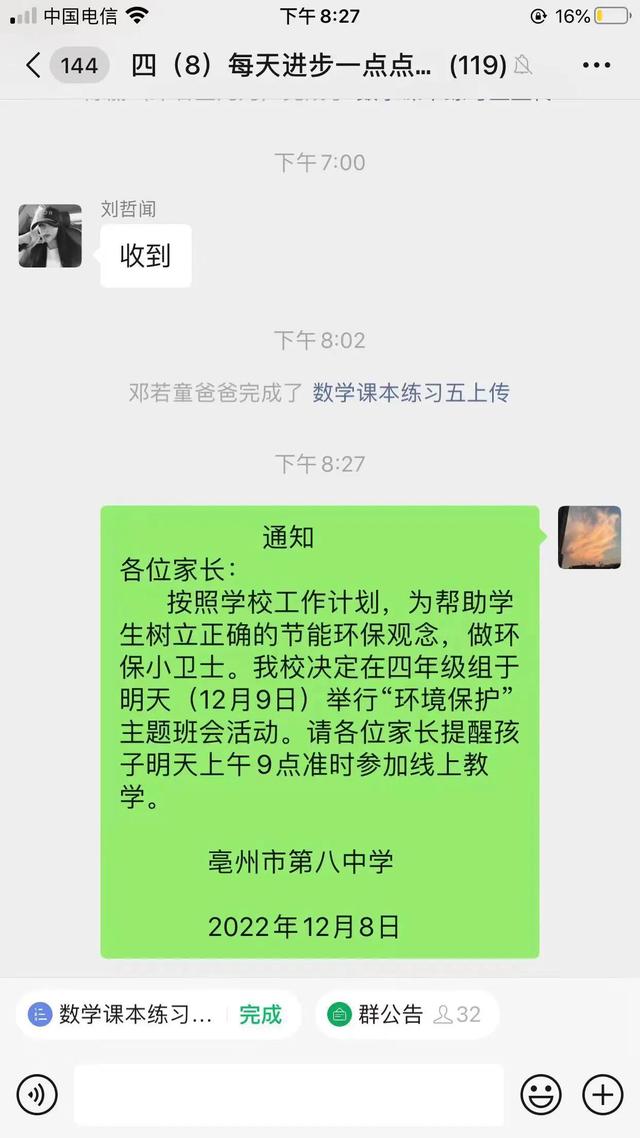Open the 群公告 group announcement chip
The height and width of the screenshot is (1138, 640).
[x=406, y=1014]
